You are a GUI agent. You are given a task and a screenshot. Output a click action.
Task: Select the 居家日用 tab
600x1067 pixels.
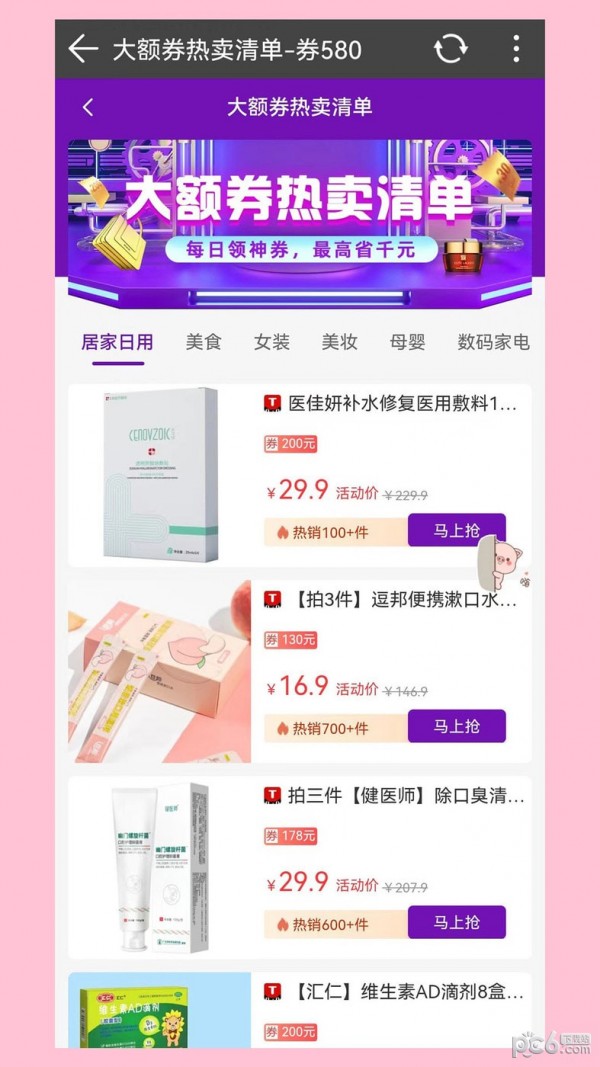tap(117, 342)
